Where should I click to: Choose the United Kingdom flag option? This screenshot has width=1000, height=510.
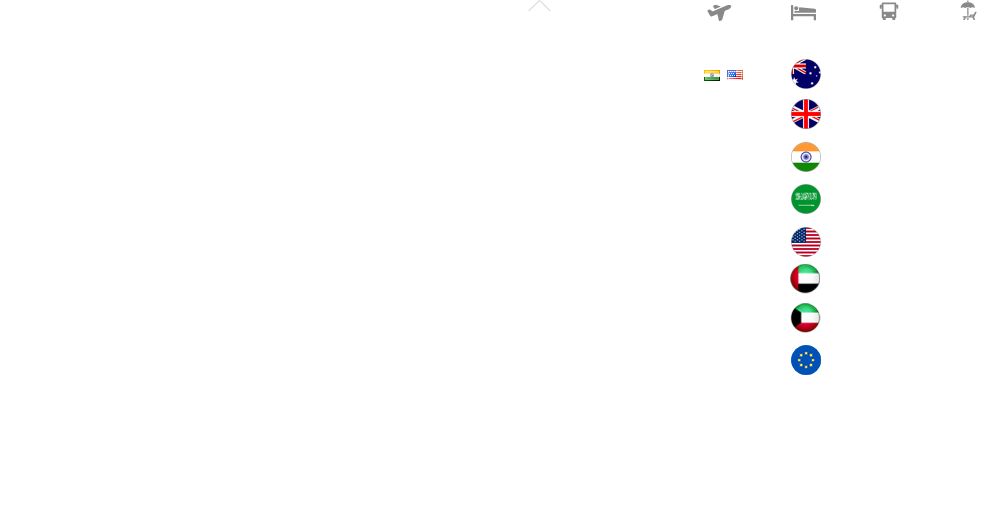(806, 114)
